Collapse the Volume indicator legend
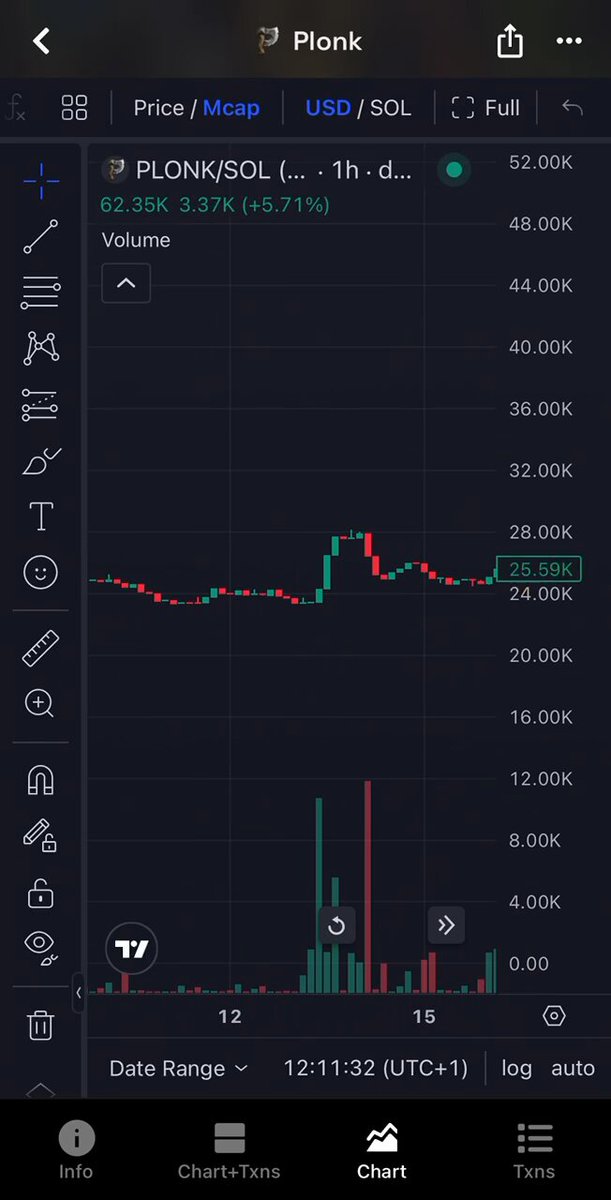This screenshot has width=611, height=1200. coord(126,283)
